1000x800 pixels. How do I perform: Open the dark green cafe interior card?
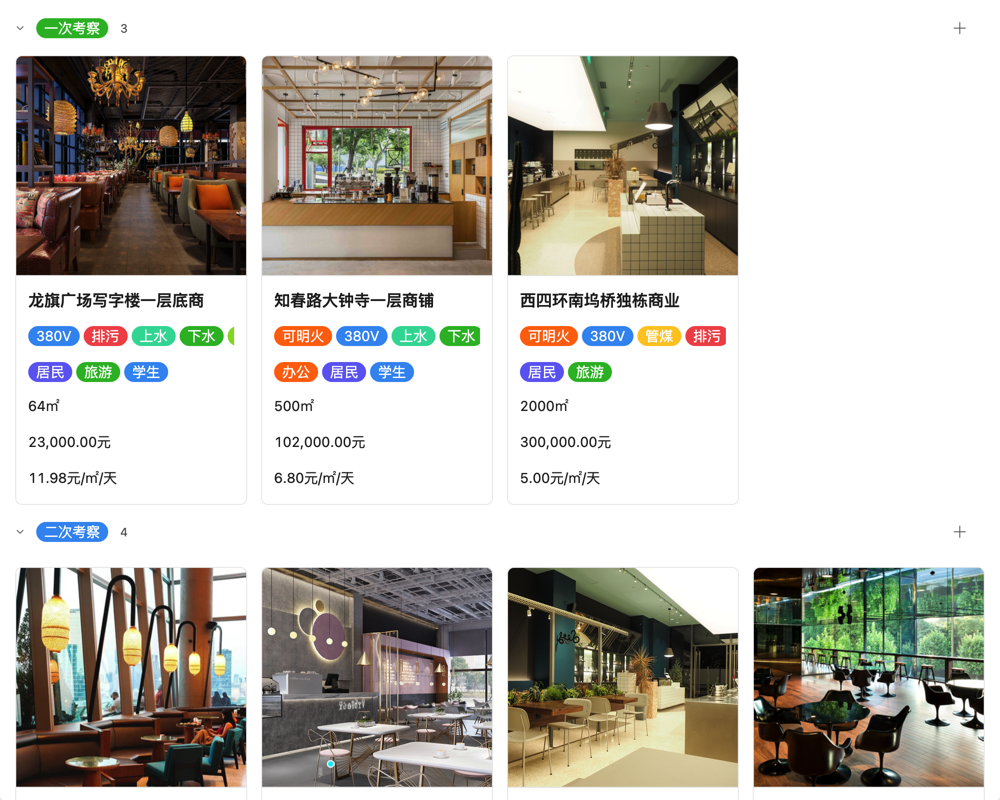[x=623, y=677]
